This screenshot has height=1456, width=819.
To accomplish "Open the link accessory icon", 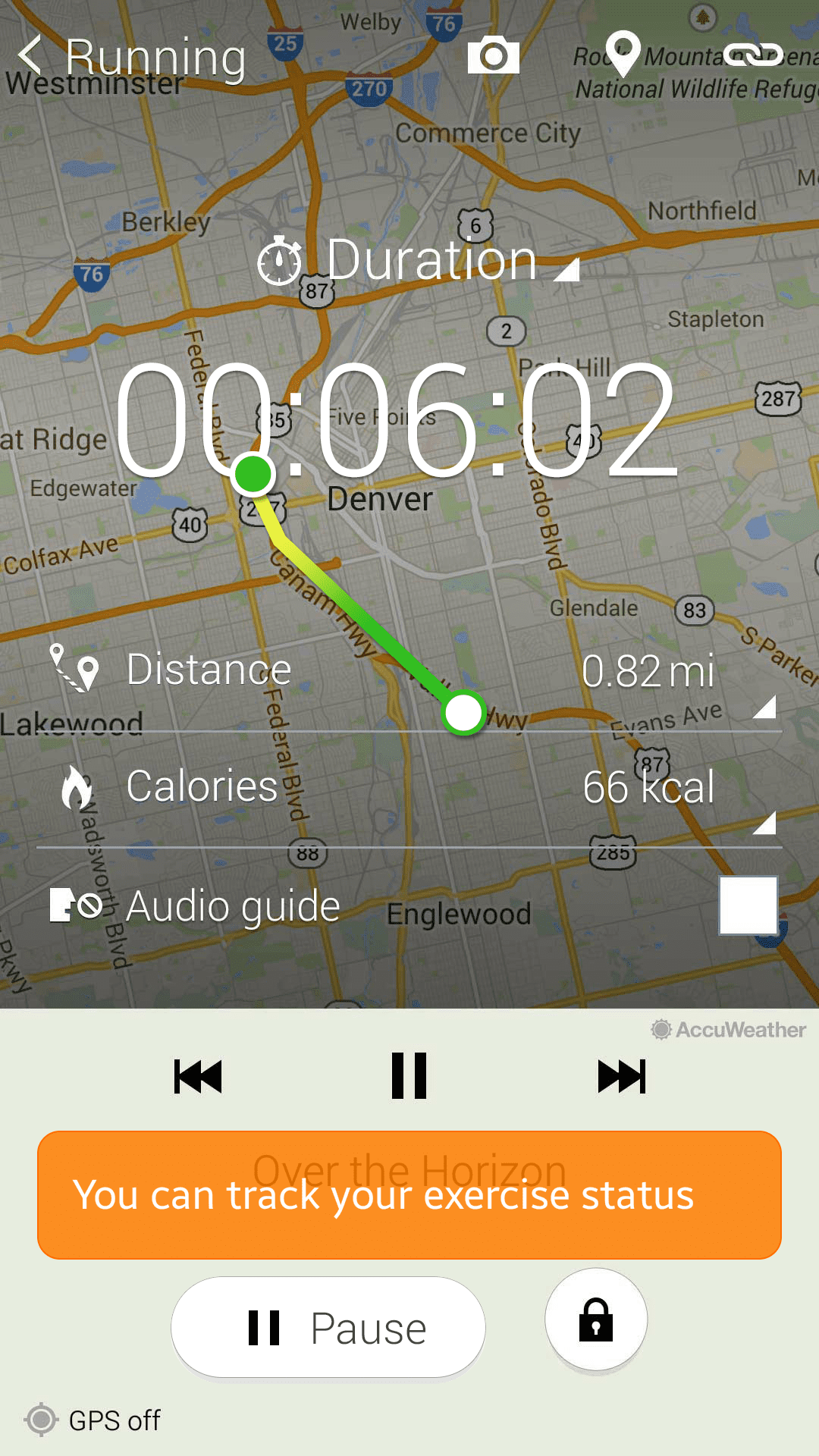I will pos(753,55).
